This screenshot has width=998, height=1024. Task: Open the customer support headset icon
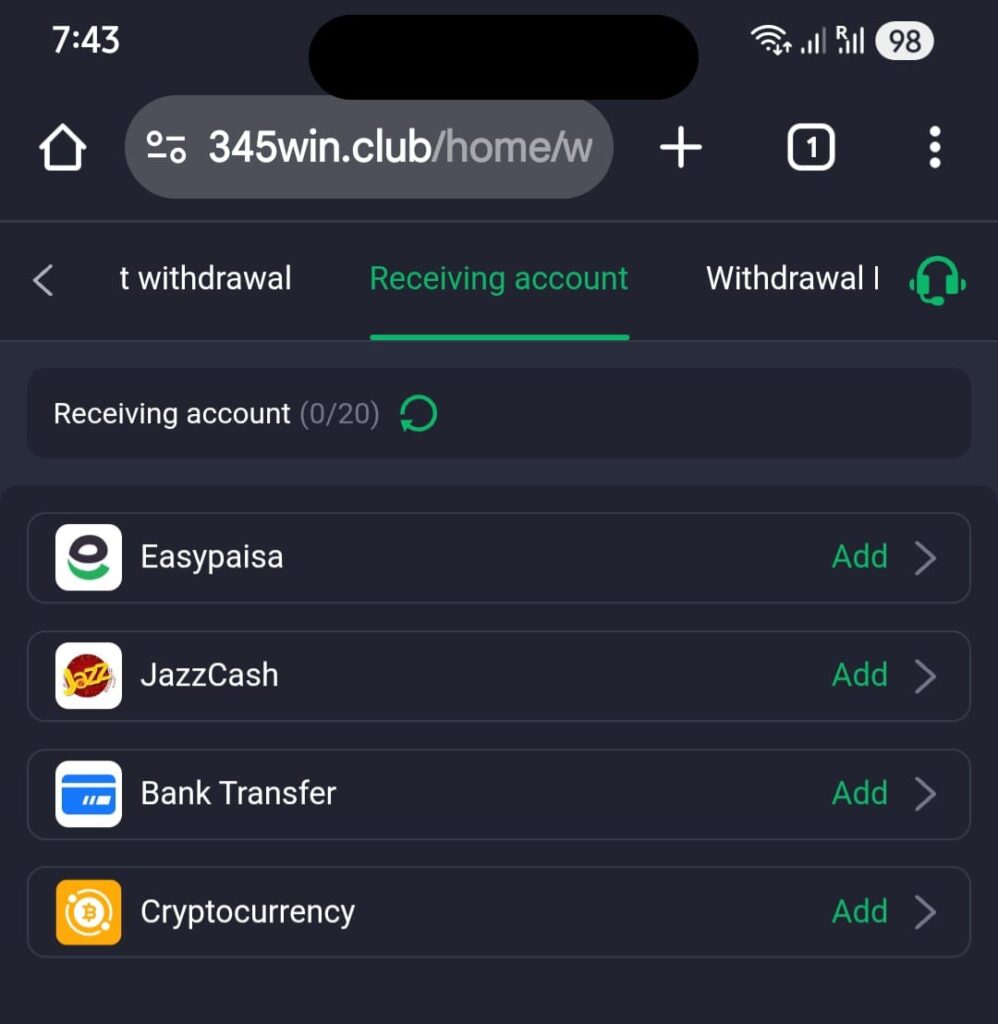click(937, 281)
